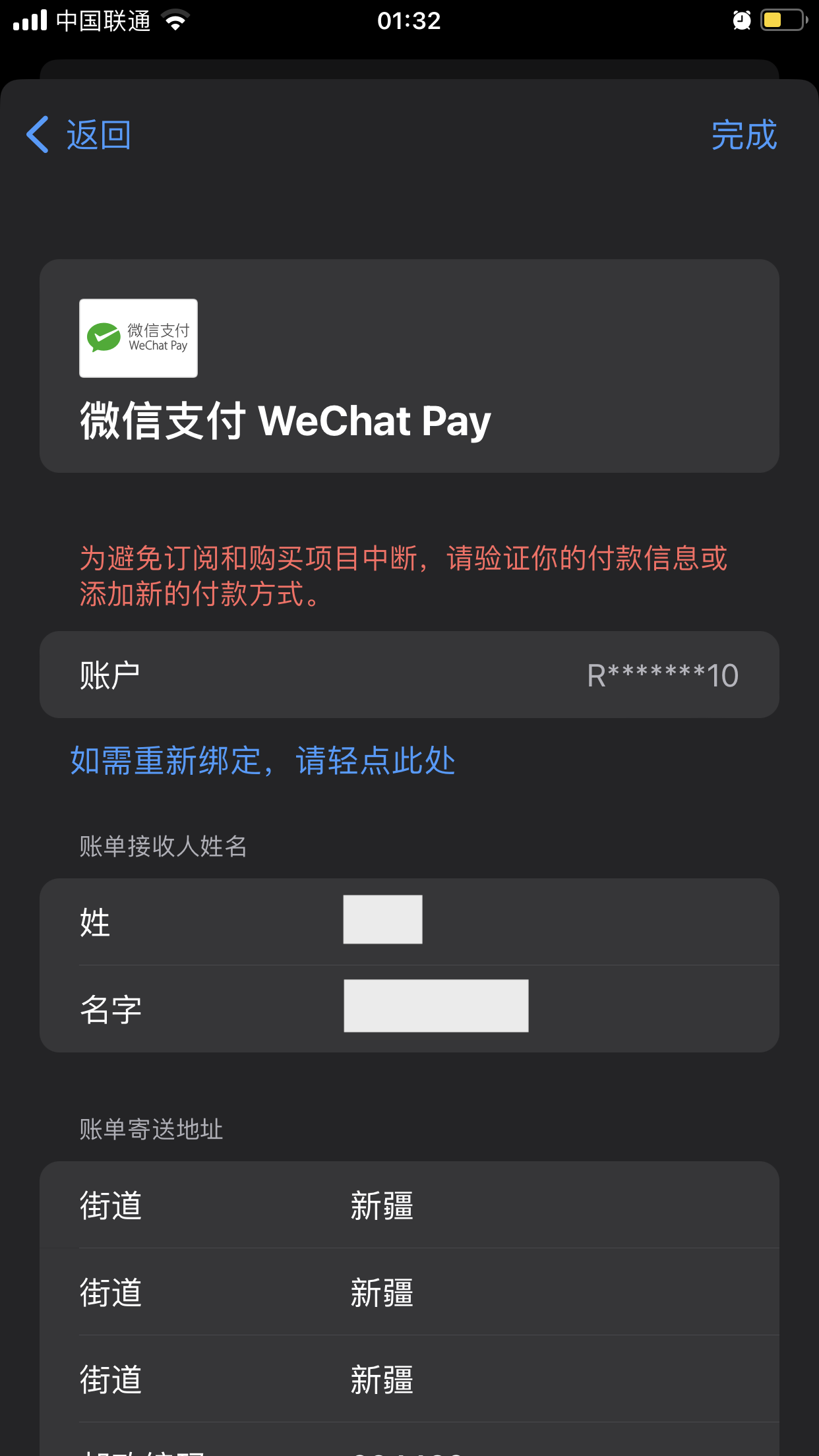
Task: Tap 完成 to finish editing
Action: tap(744, 135)
